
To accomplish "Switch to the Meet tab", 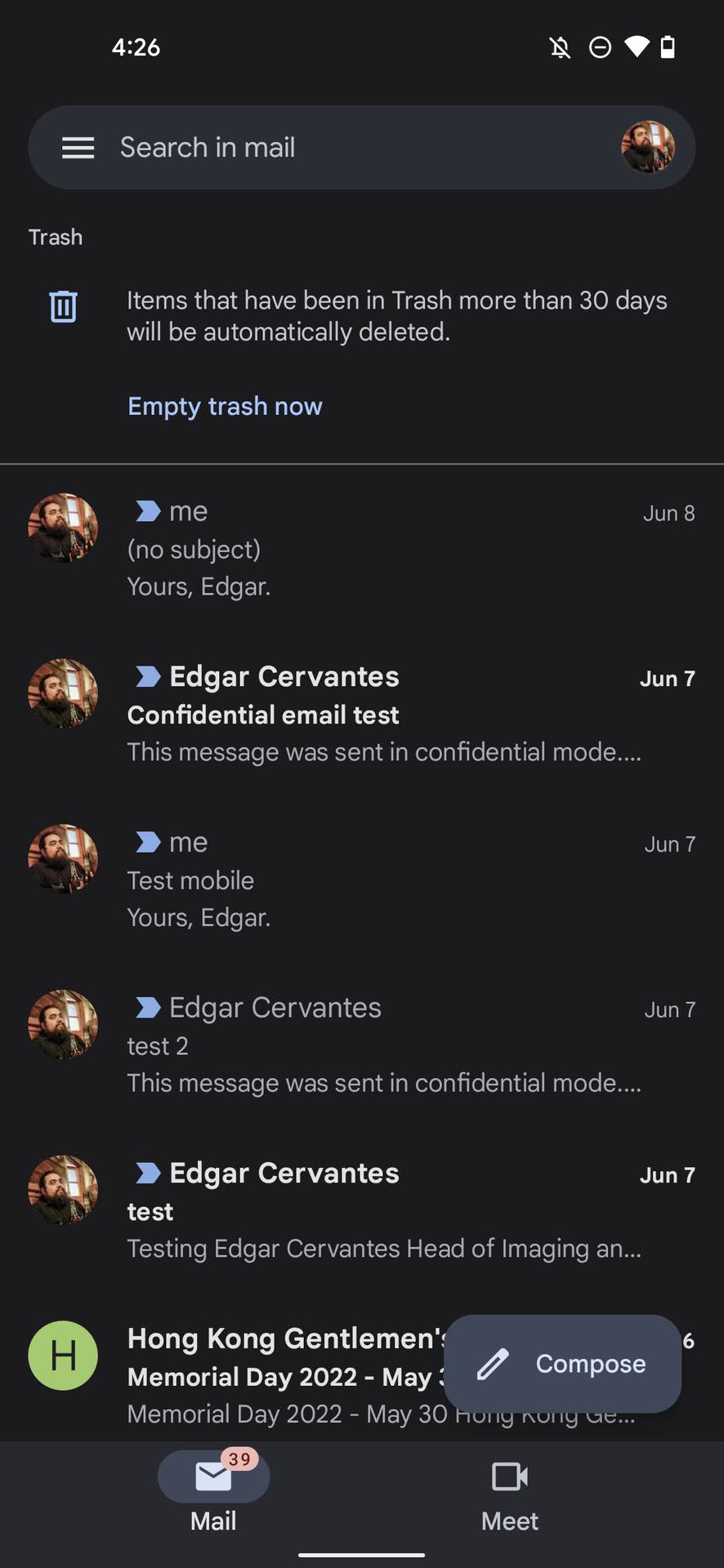I will [x=509, y=1490].
